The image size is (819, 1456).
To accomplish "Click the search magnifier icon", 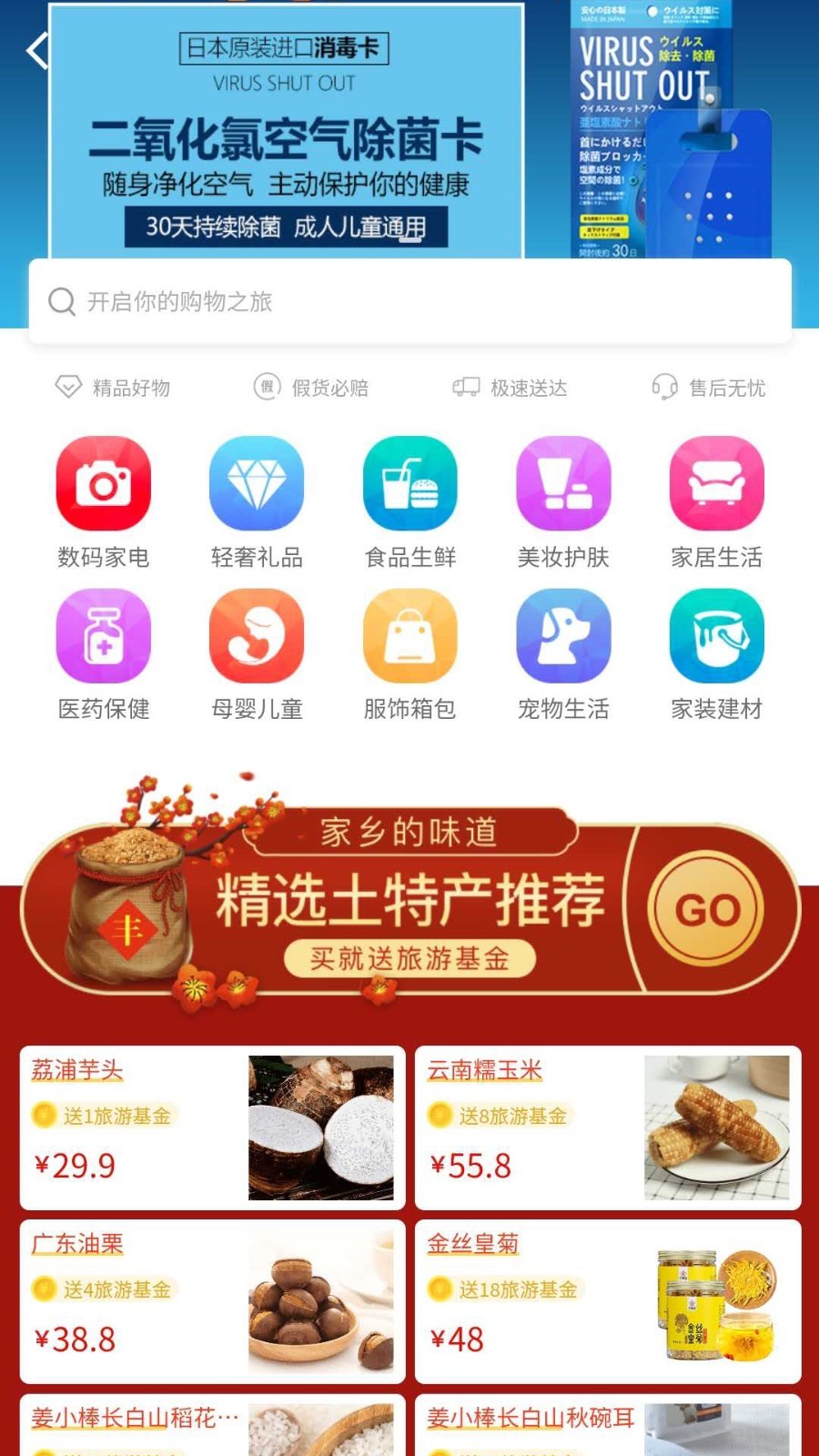I will coord(62,301).
